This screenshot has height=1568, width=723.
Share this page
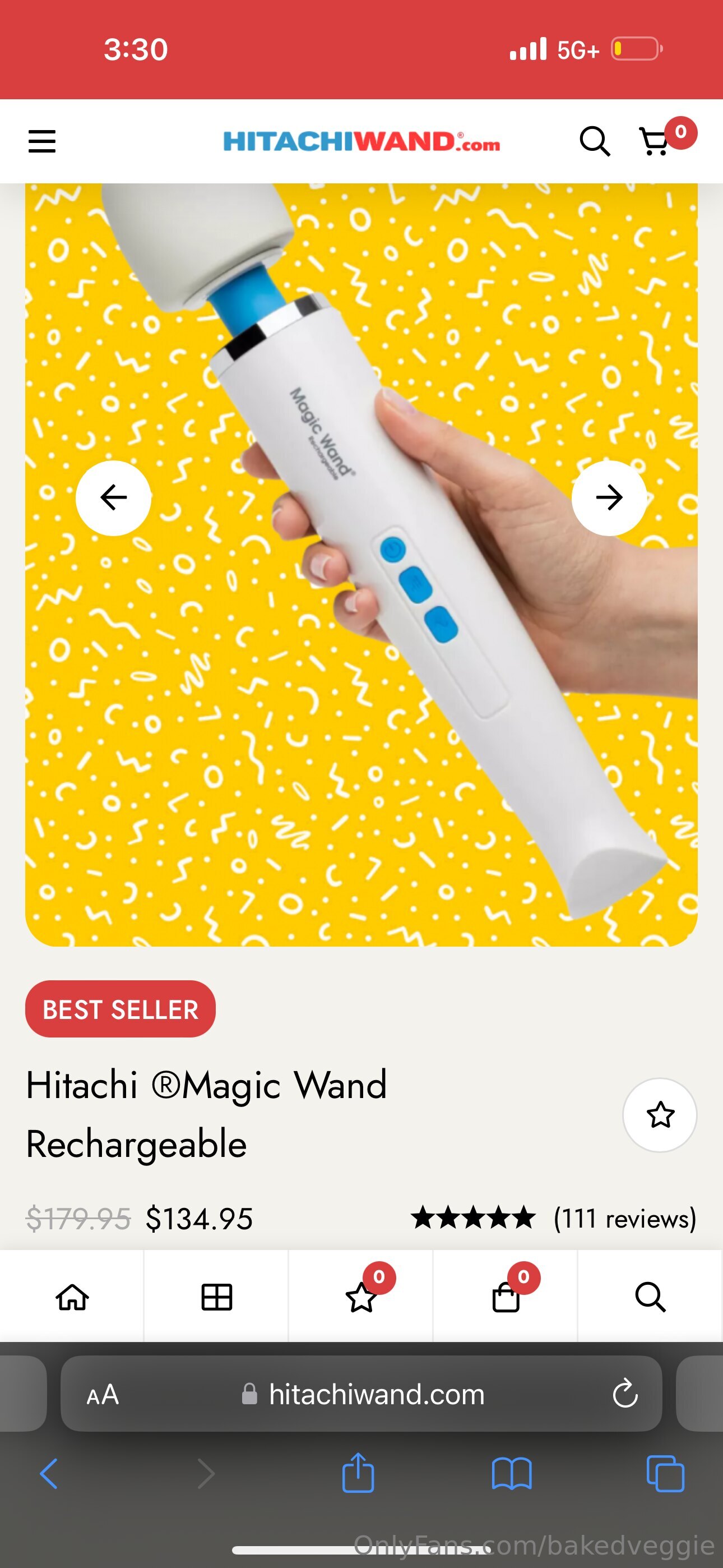click(x=358, y=1473)
